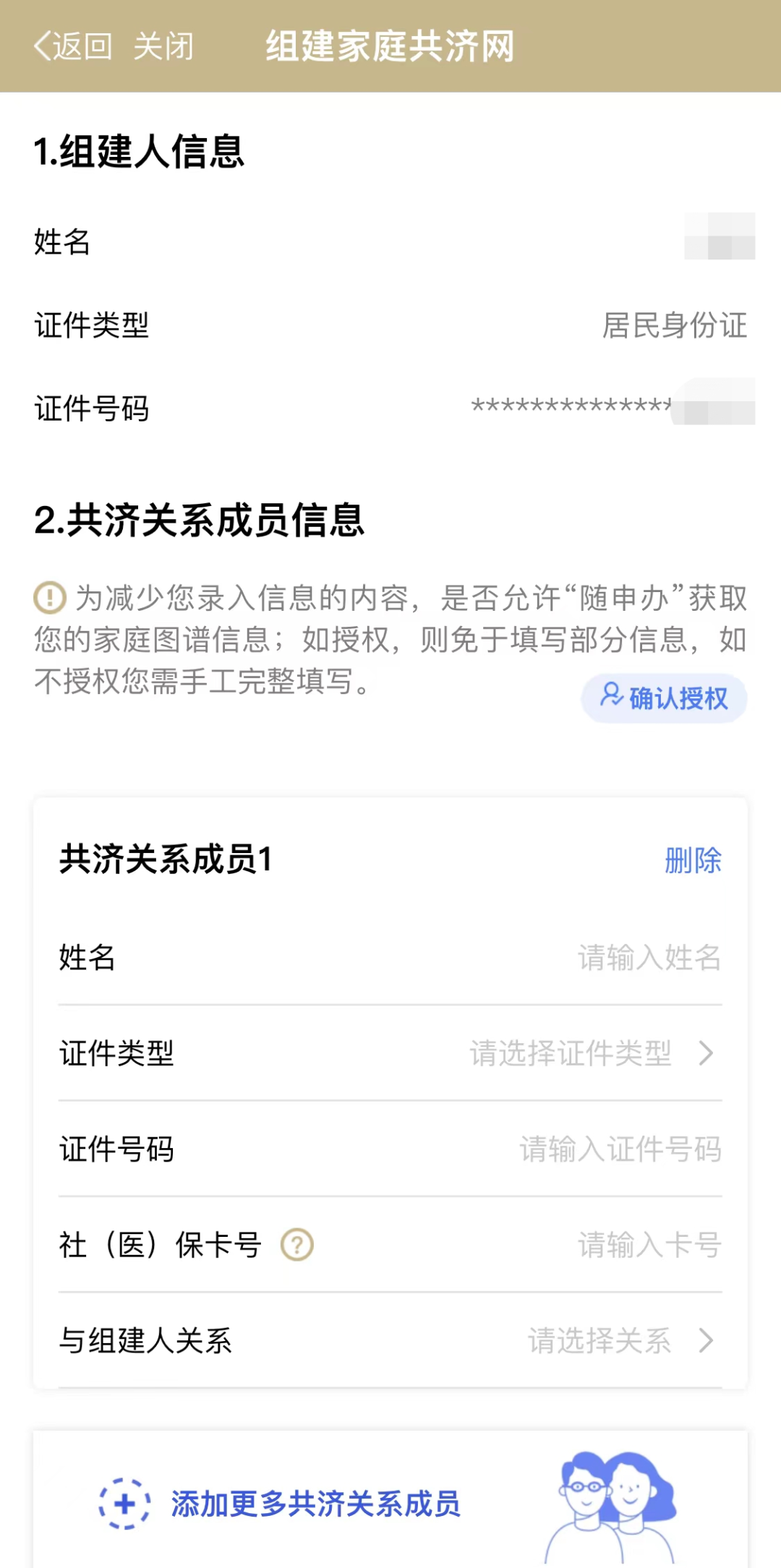Open the member 证件类型 picker
The height and width of the screenshot is (1568, 781).
click(x=390, y=1053)
